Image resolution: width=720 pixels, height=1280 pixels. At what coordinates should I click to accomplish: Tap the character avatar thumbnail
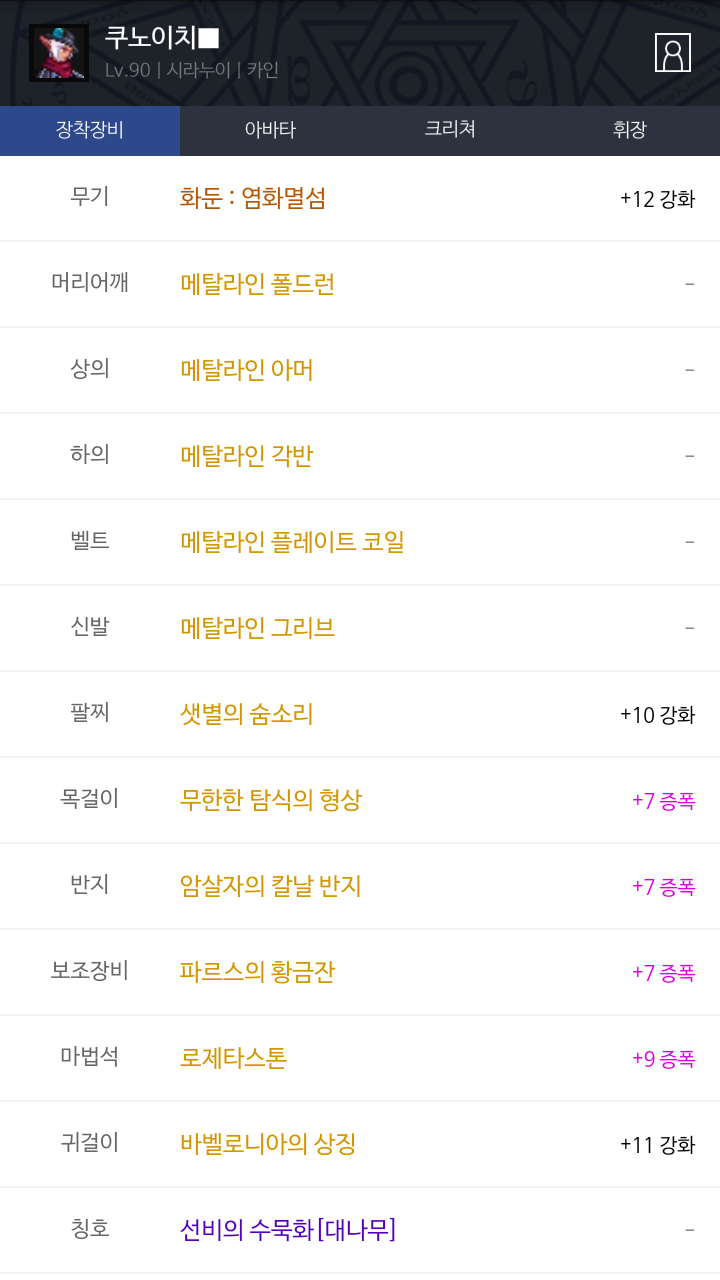tap(59, 53)
